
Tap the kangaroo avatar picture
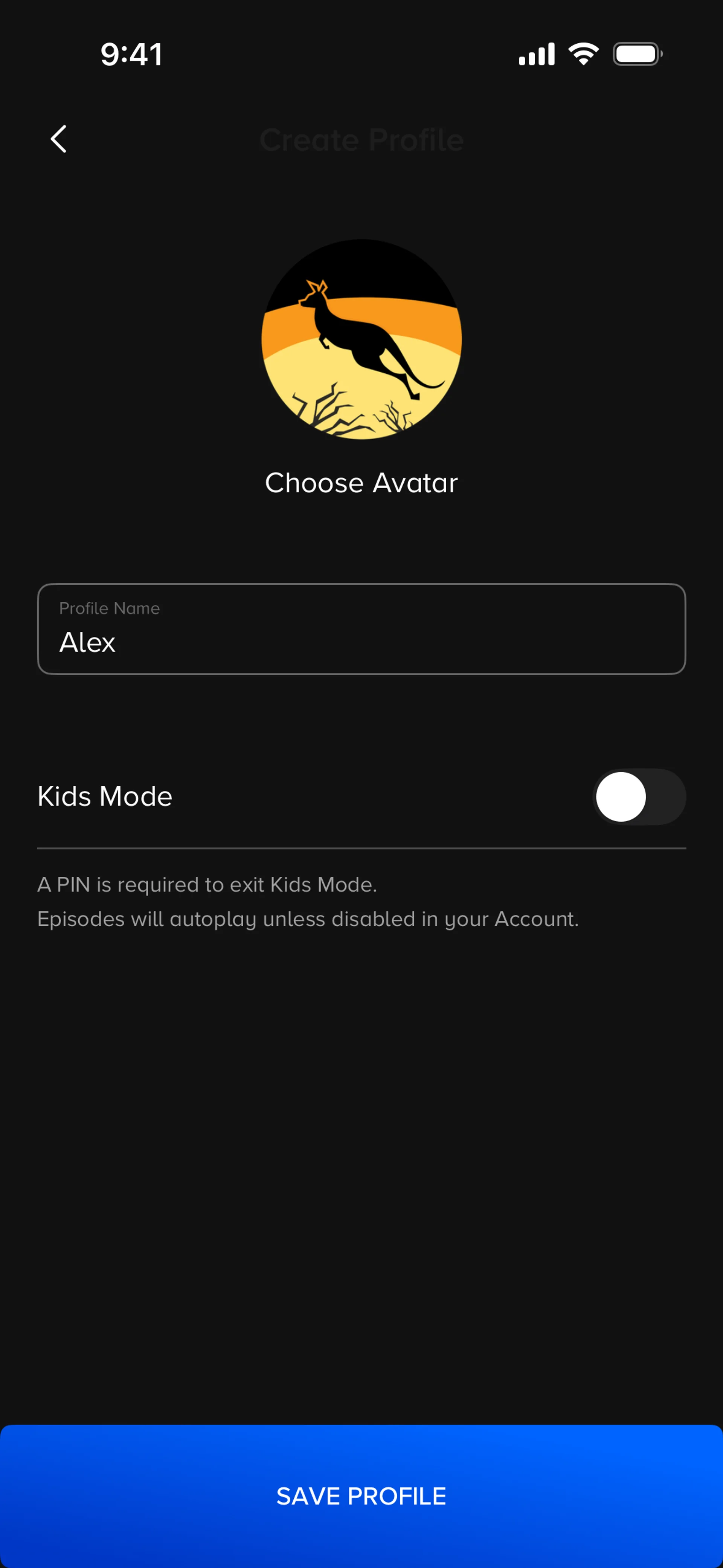tap(361, 339)
